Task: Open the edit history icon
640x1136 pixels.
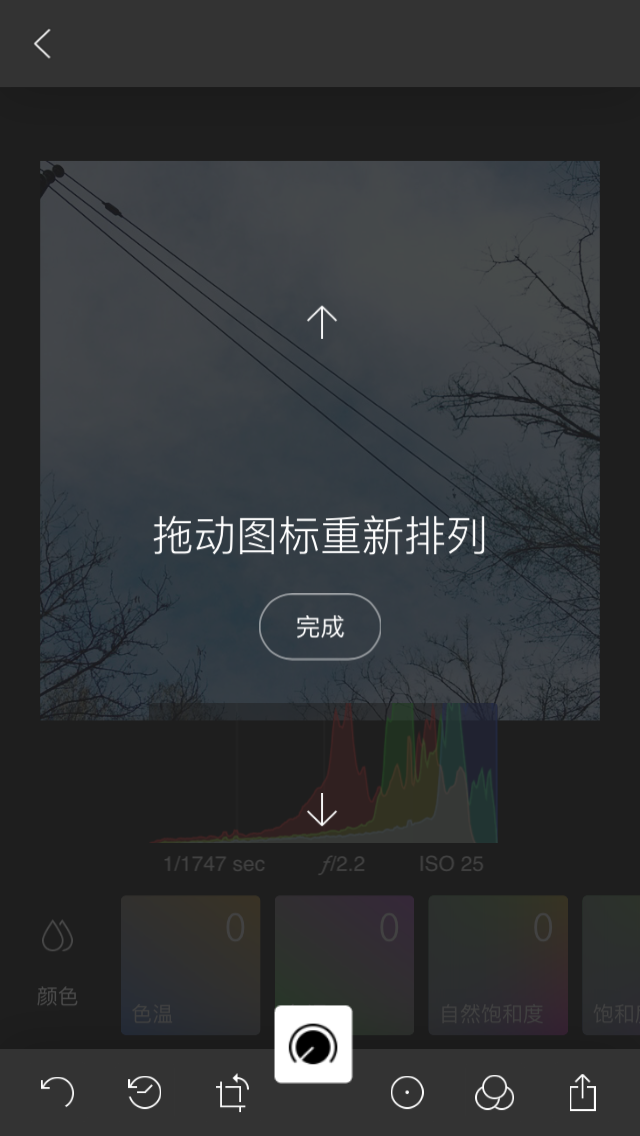Action: pyautogui.click(x=145, y=1092)
